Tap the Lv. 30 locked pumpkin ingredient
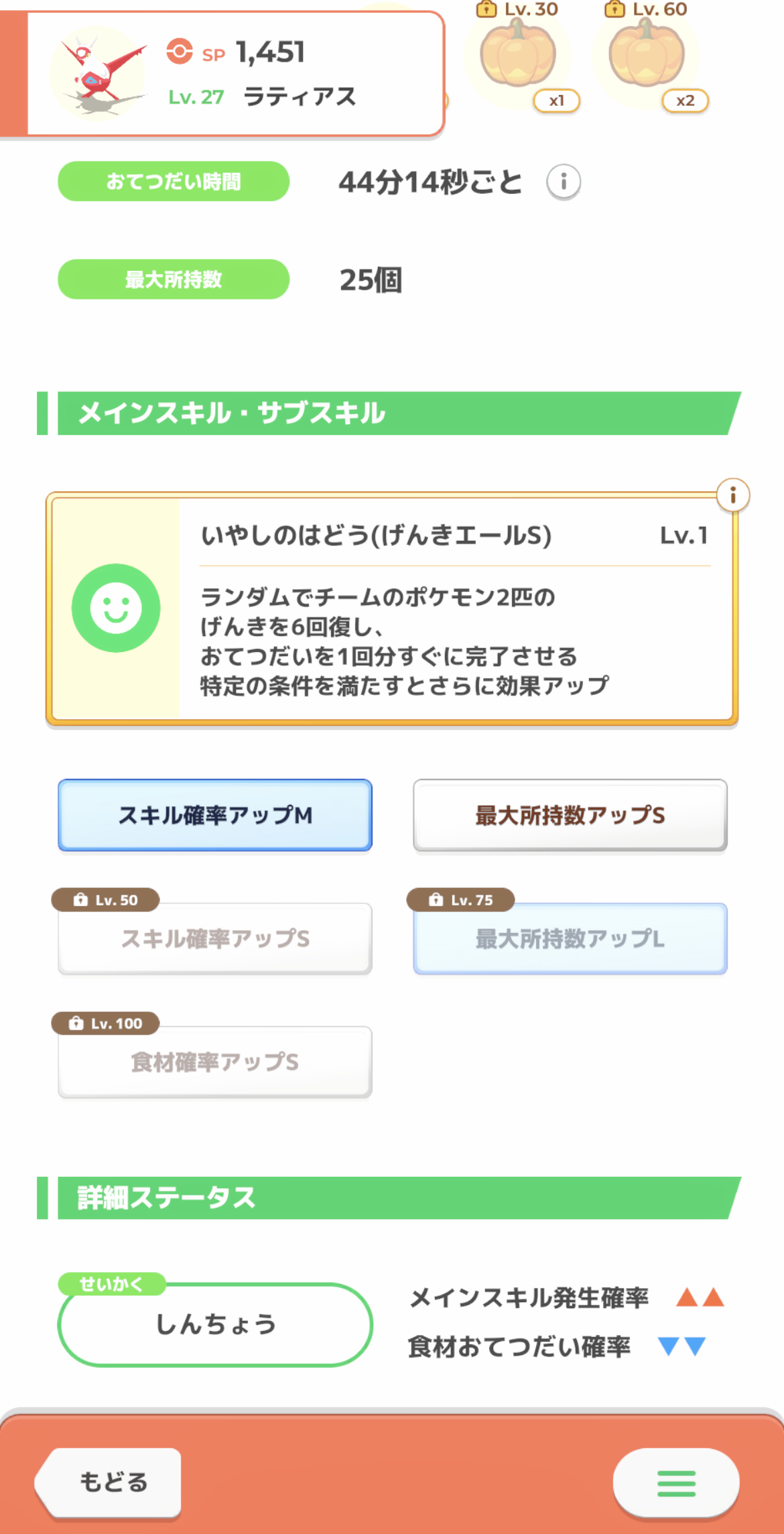Viewport: 784px width, 1534px height. (519, 57)
